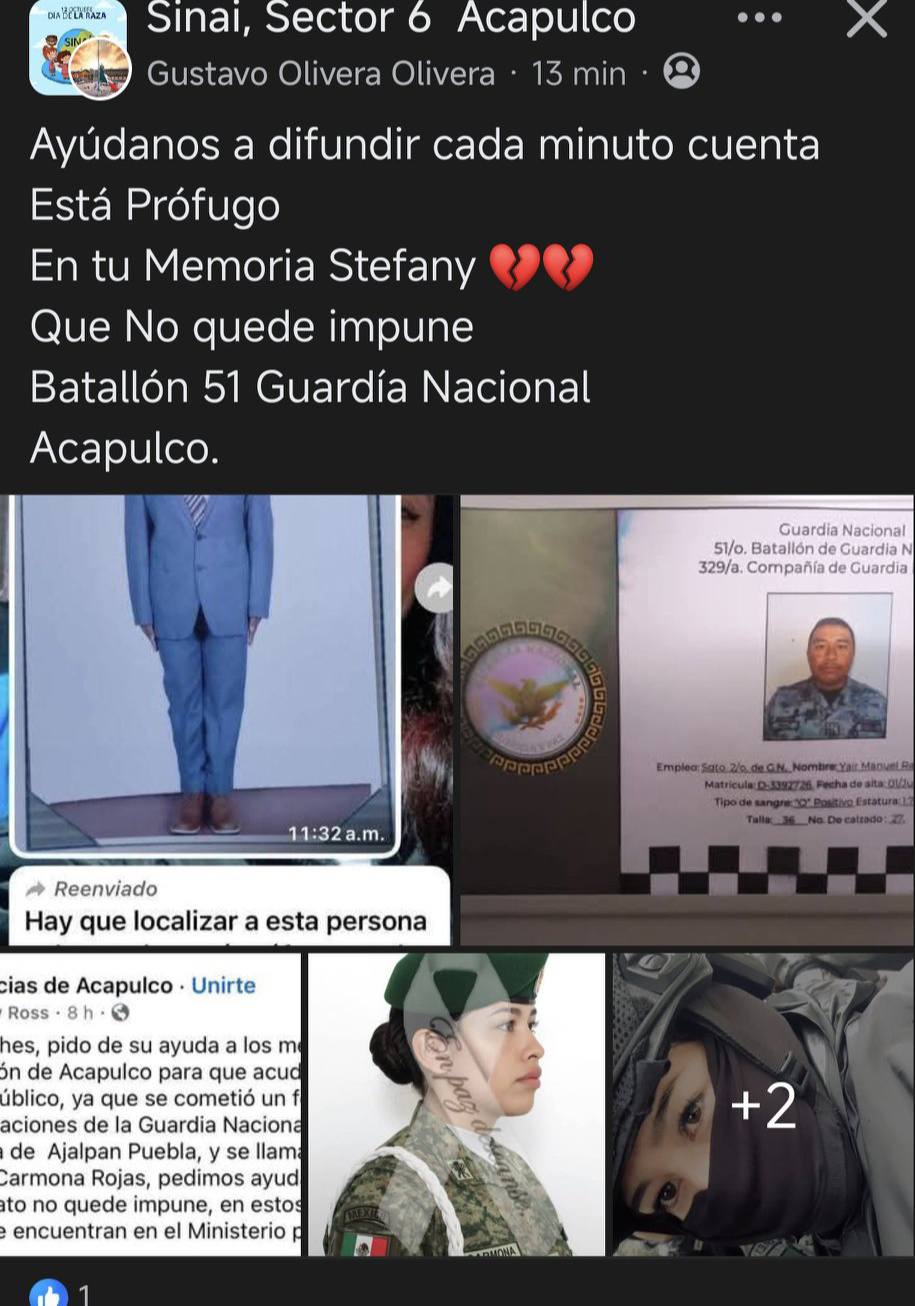Open the post's three-dot options menu

point(759,18)
